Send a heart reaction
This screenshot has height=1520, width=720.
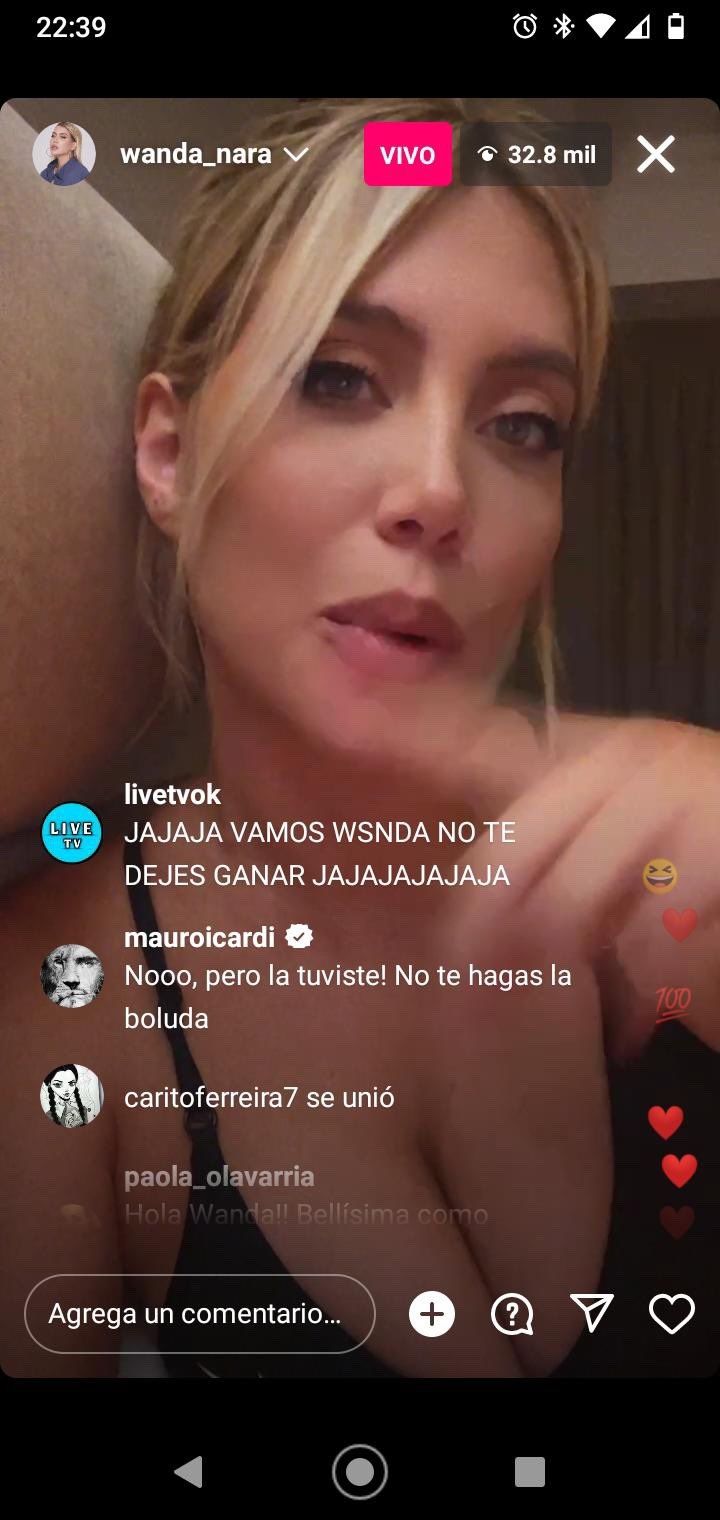click(671, 1314)
